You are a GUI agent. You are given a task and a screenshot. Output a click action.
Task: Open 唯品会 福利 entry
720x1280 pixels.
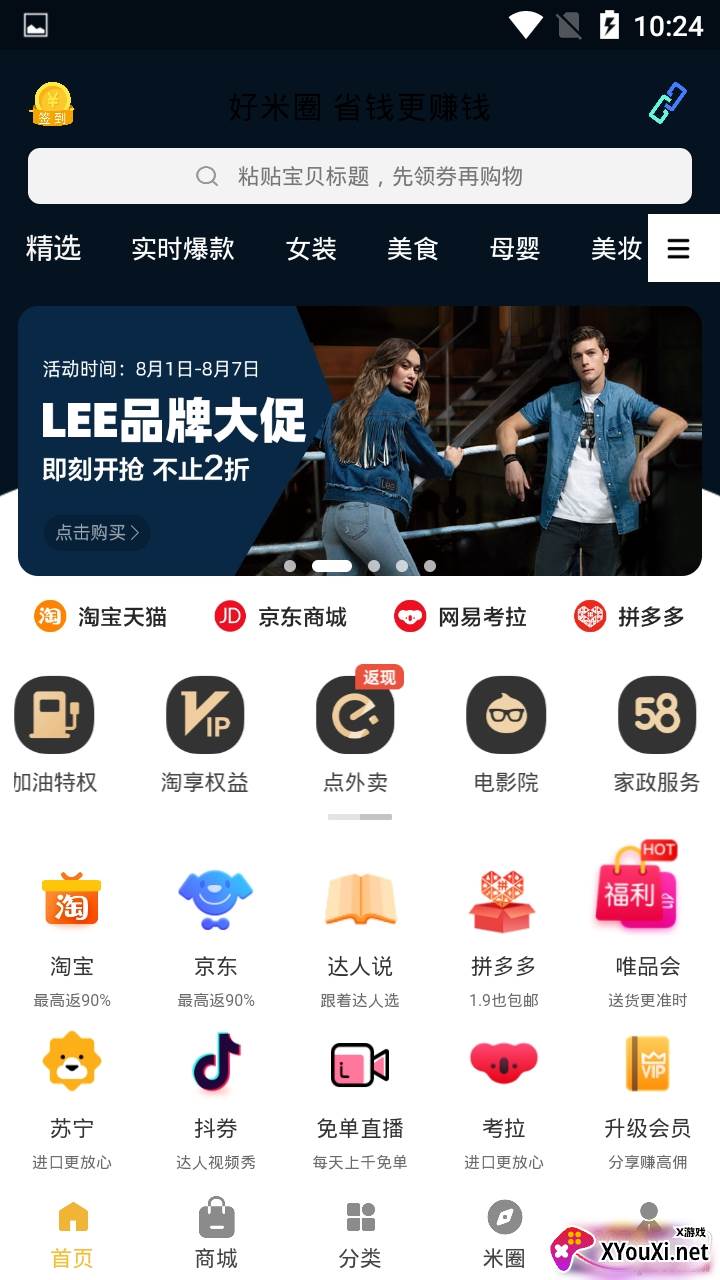(x=647, y=925)
